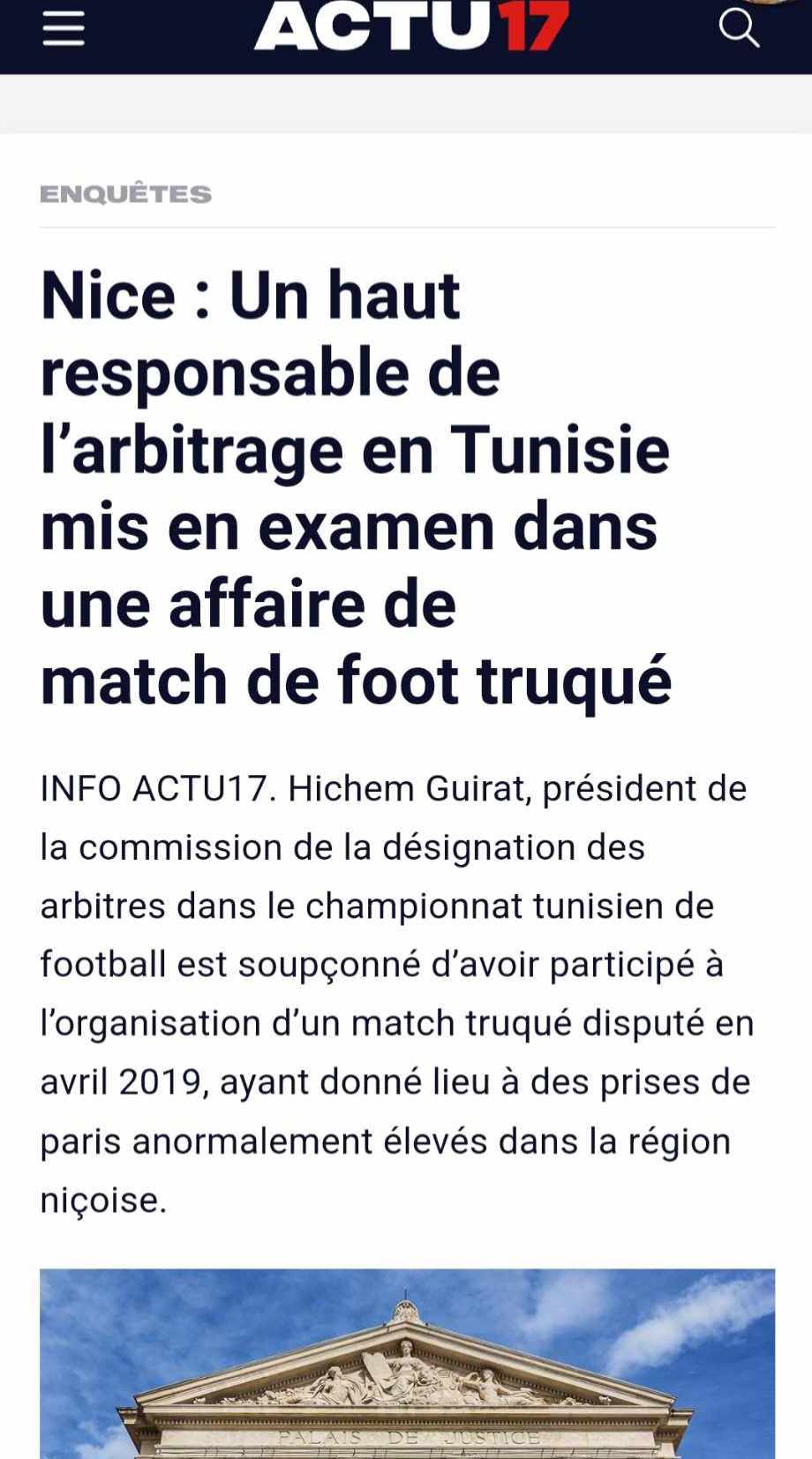This screenshot has height=1459, width=812.
Task: Open the Enquêtes category
Action: click(125, 194)
